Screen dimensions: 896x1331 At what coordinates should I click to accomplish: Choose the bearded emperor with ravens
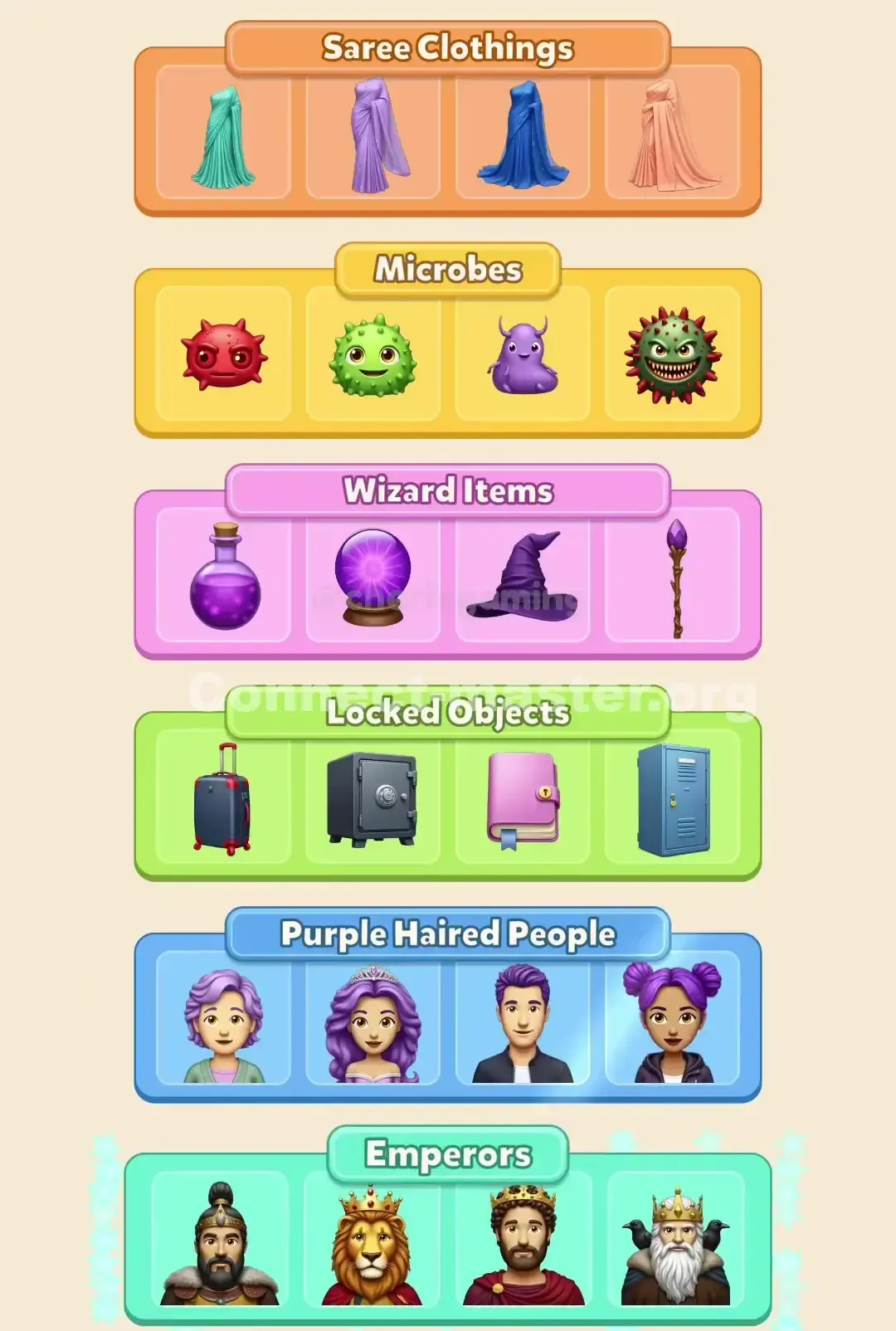tap(674, 1241)
